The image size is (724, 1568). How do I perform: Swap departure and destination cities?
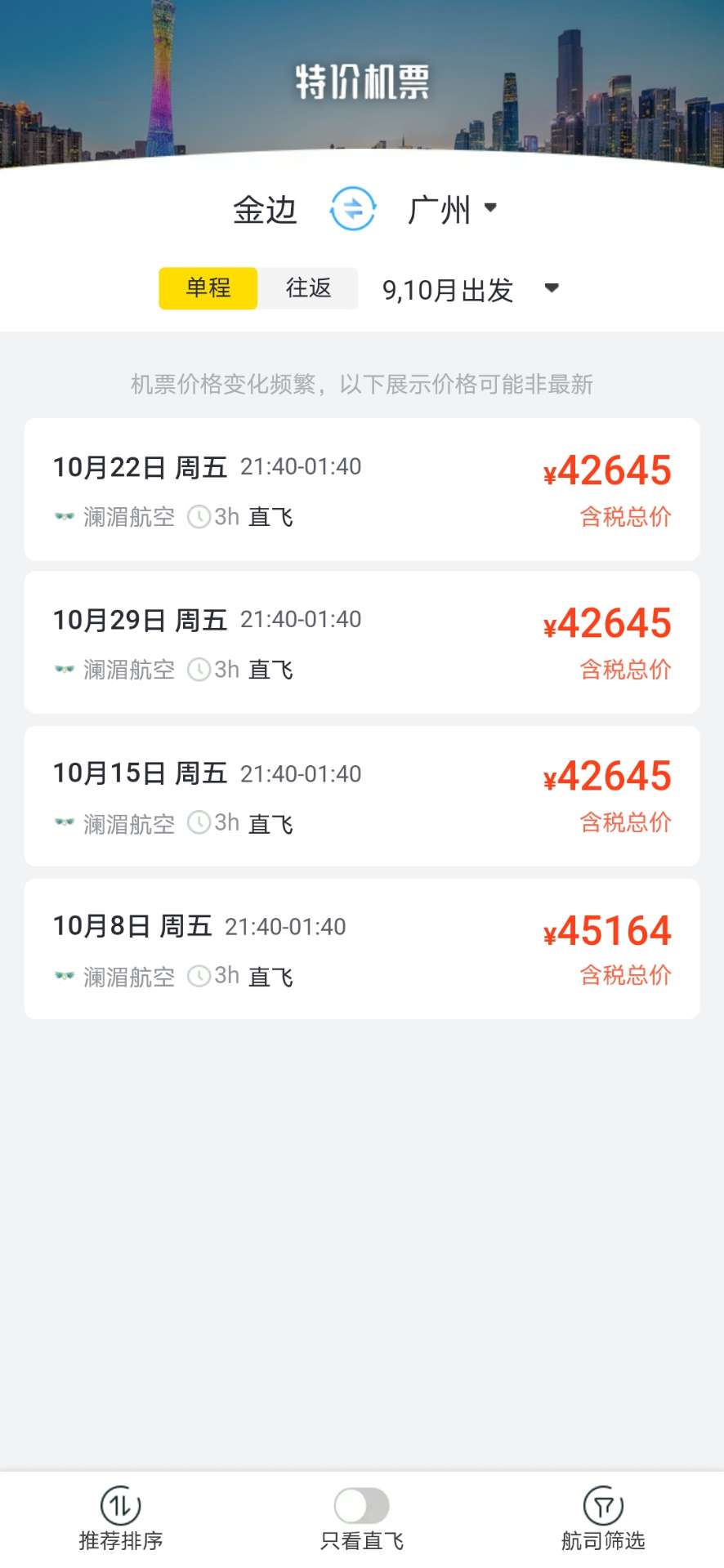[352, 209]
